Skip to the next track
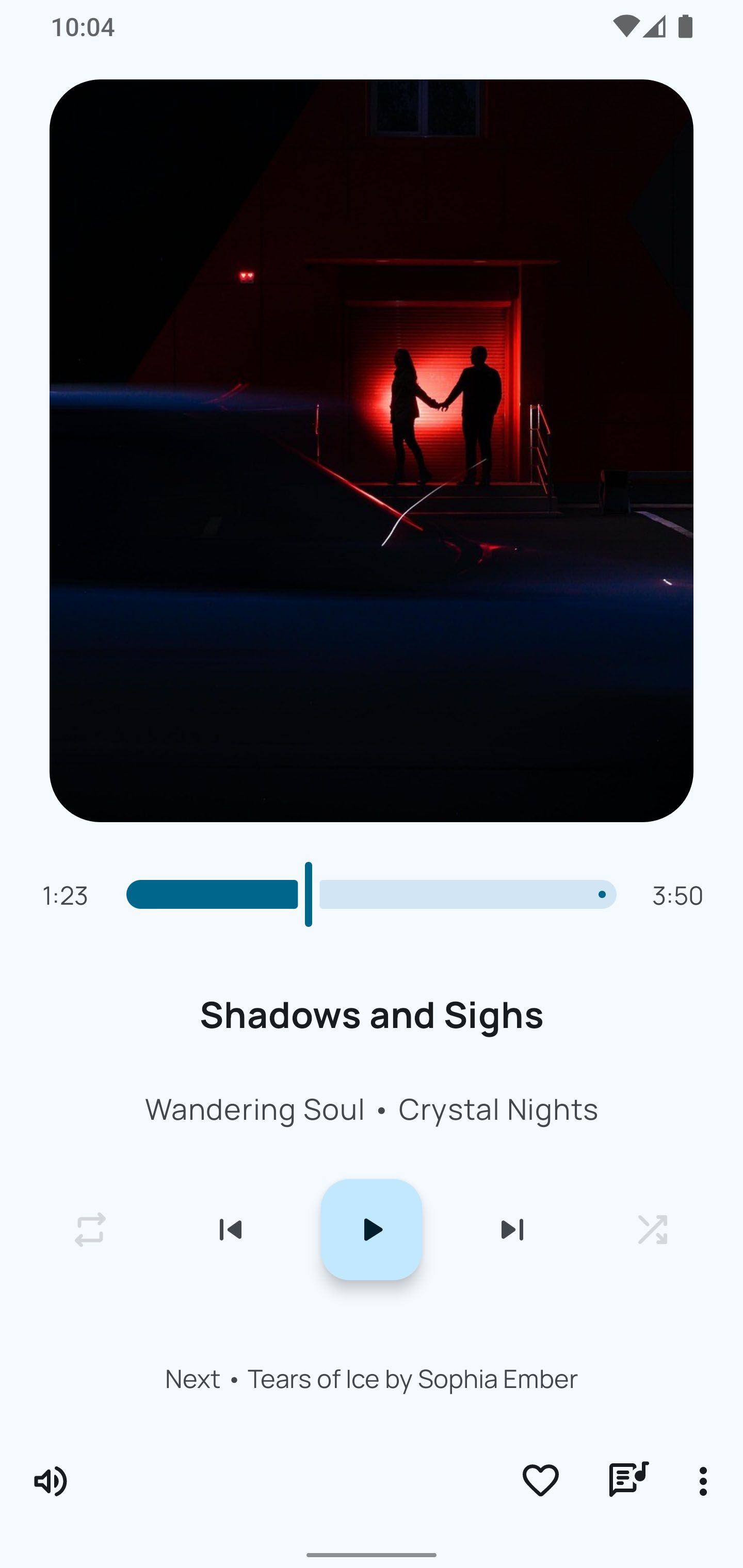This screenshot has width=743, height=1568. [512, 1230]
